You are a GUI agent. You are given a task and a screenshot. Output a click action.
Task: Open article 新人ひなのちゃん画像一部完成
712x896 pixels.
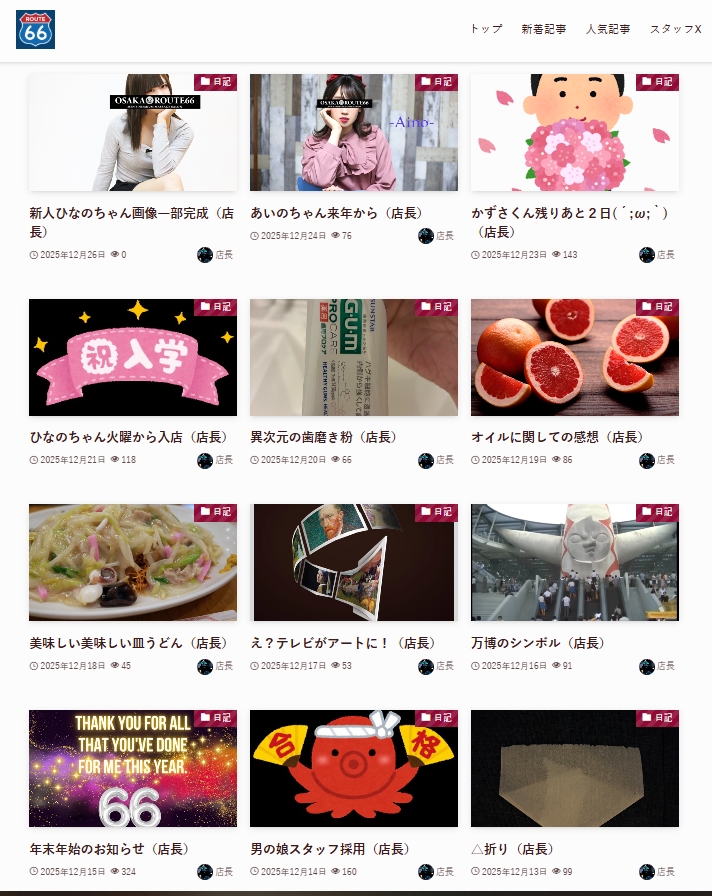click(133, 214)
